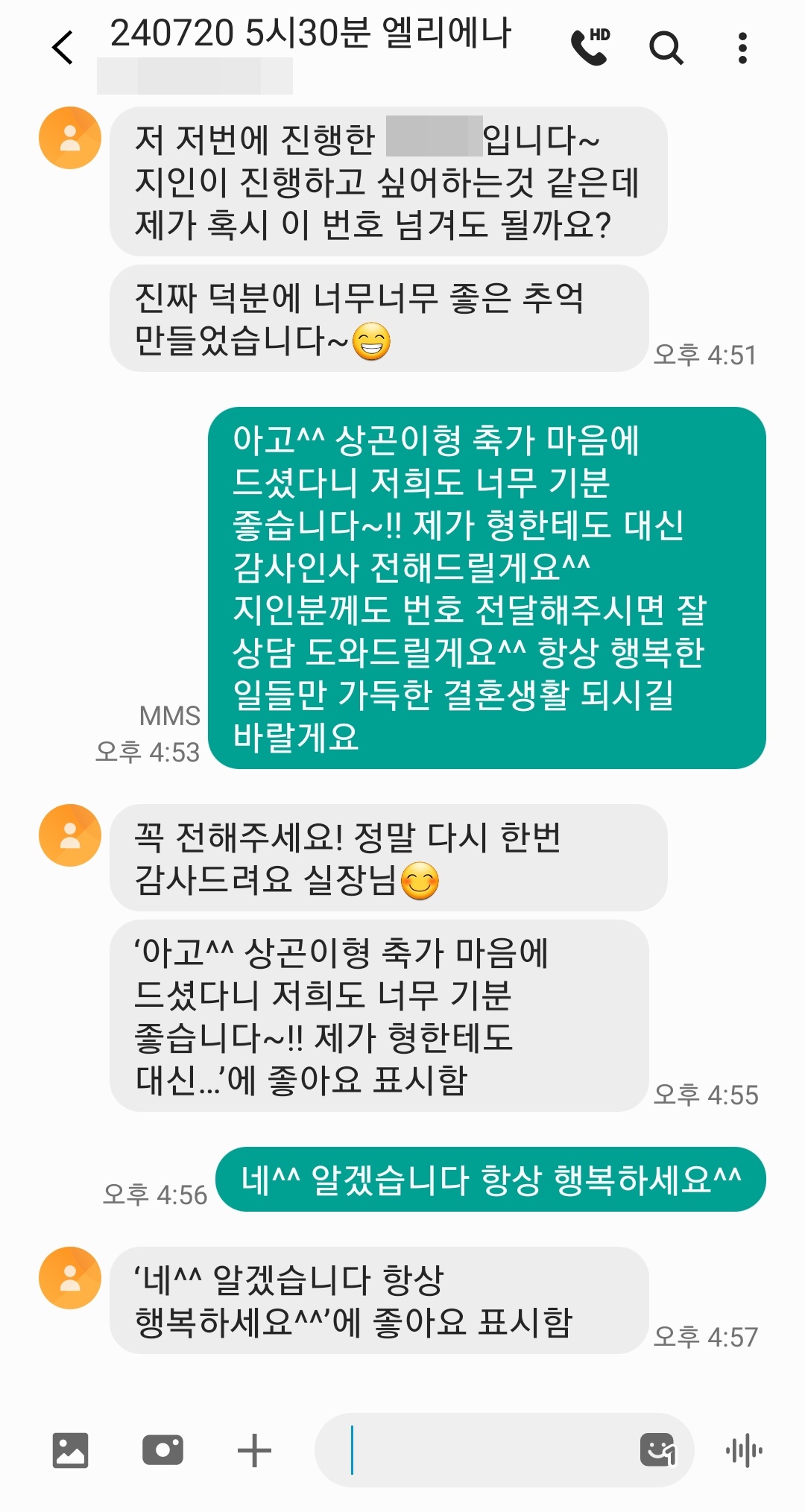805x1512 pixels.
Task: Open the camera to take a picture
Action: (162, 1450)
